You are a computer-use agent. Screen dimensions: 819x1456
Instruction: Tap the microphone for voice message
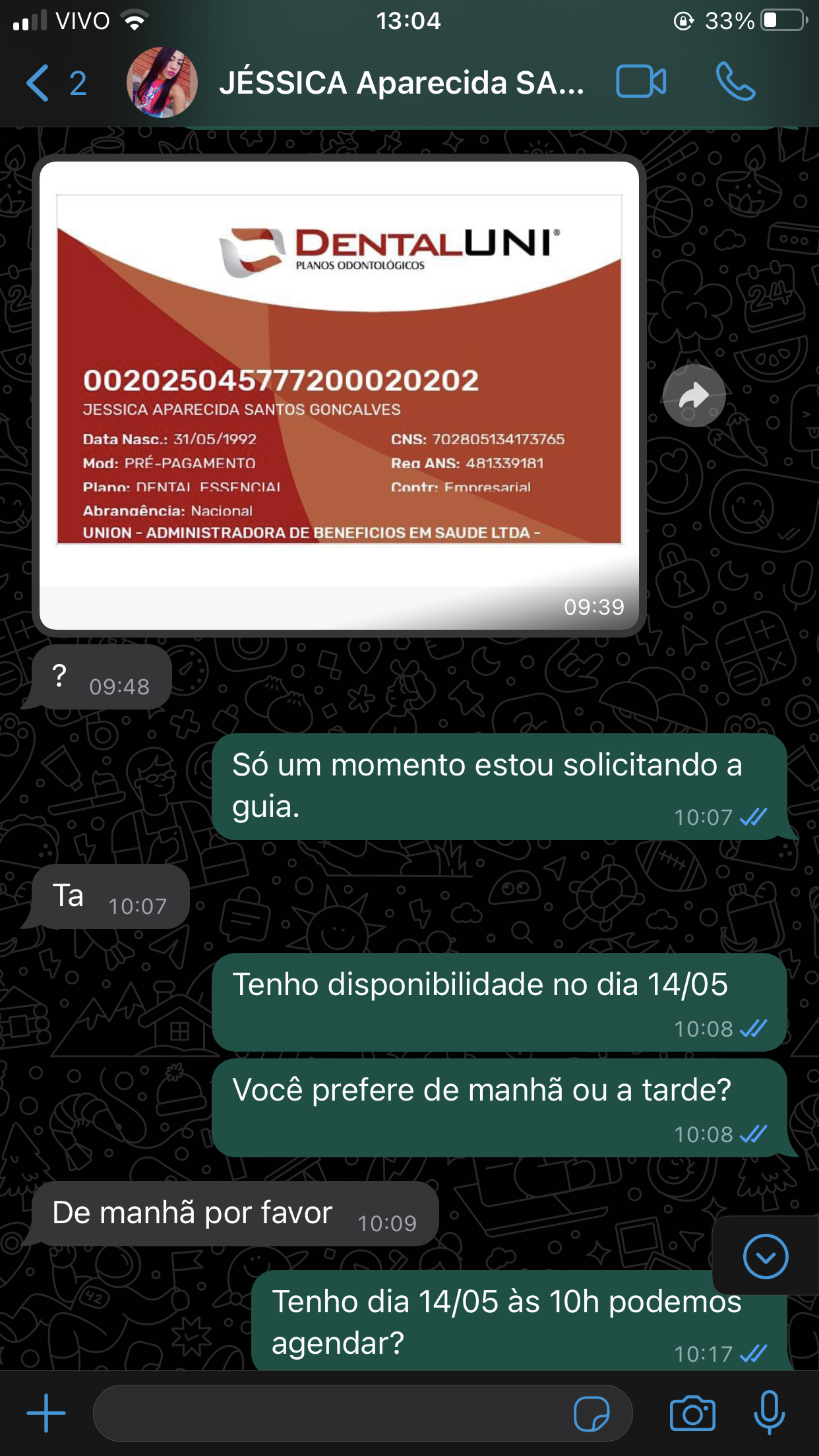pos(769,1413)
